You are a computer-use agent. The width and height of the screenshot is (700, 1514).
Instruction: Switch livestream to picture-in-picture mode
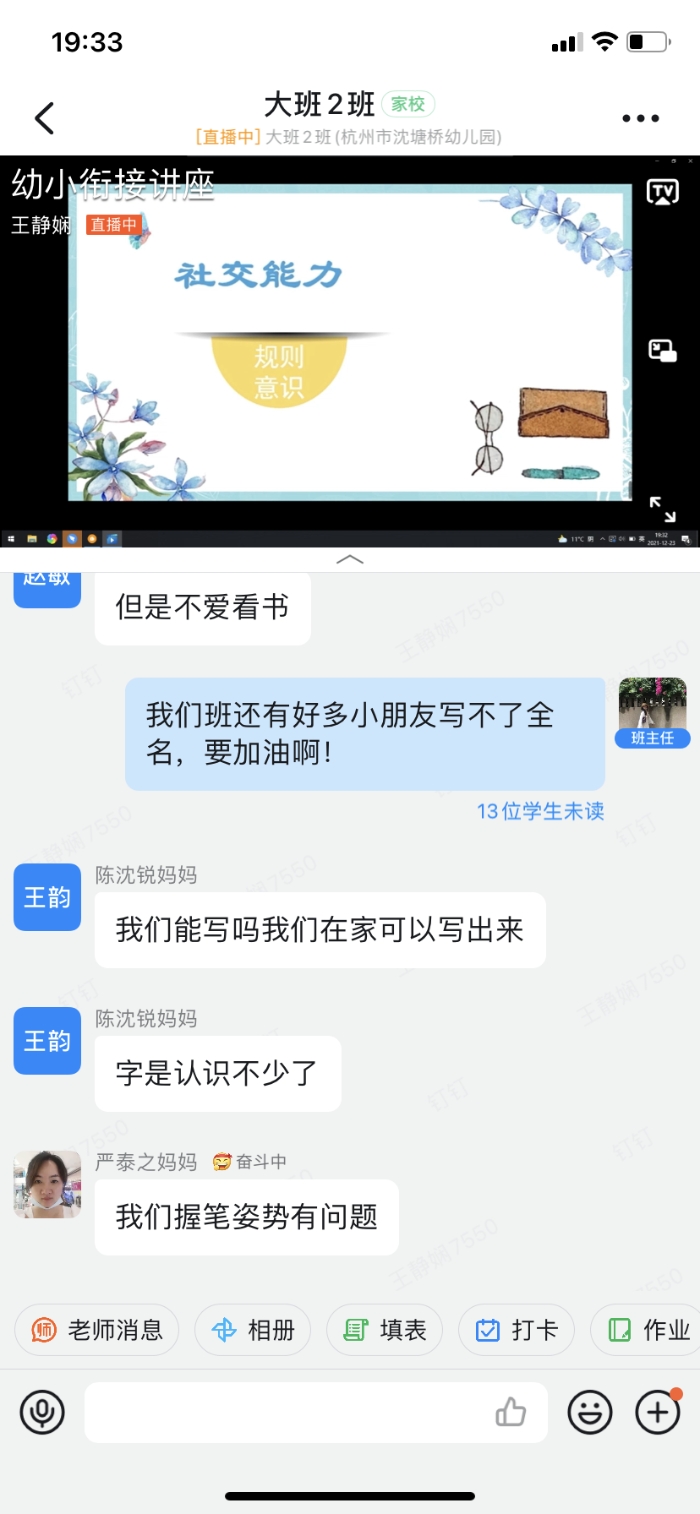point(662,351)
